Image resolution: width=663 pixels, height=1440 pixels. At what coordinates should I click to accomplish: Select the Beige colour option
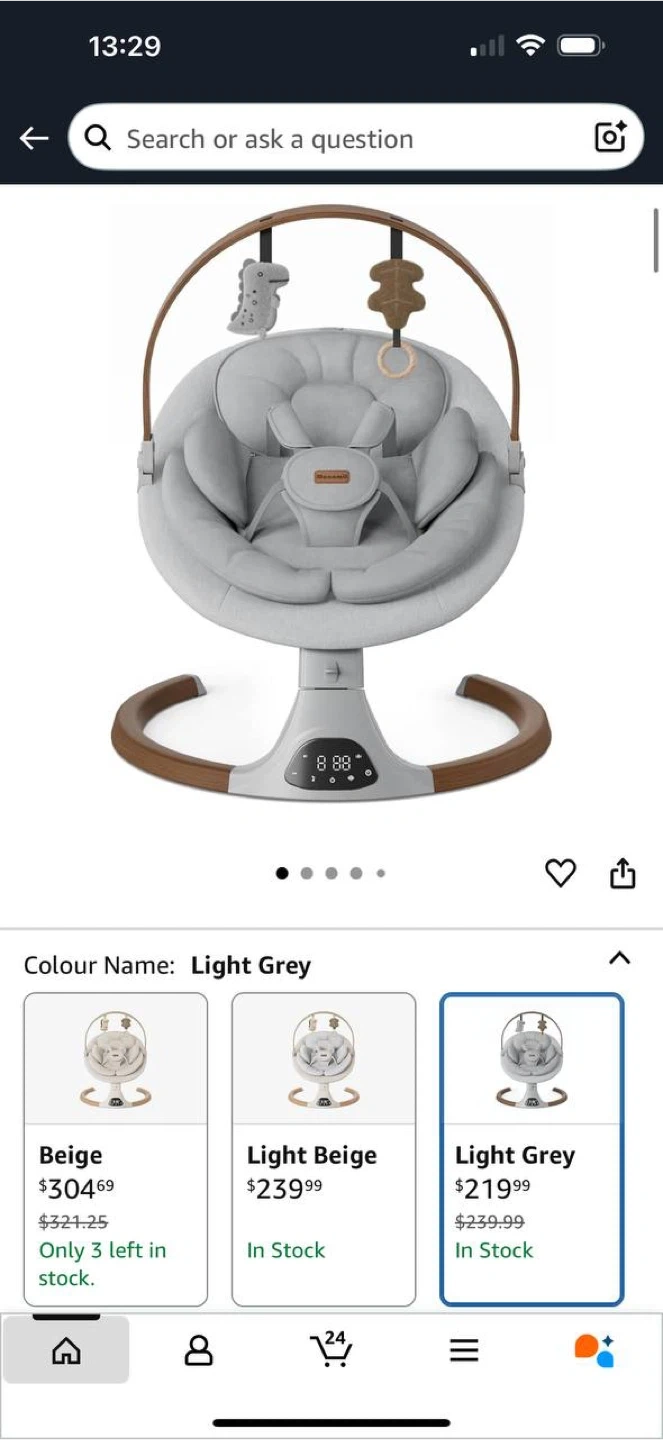(116, 1149)
